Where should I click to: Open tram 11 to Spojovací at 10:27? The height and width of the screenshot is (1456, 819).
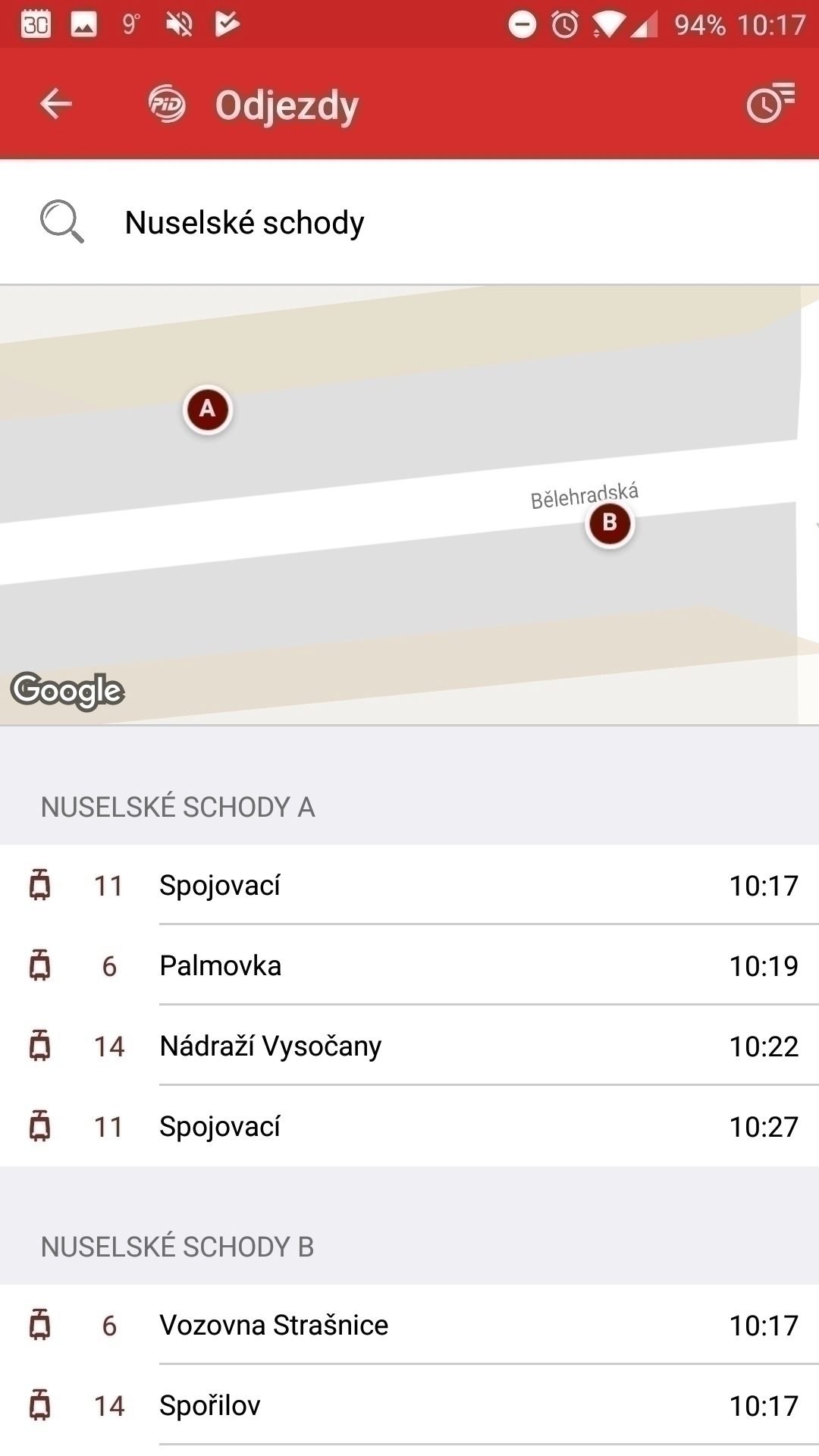[409, 1126]
